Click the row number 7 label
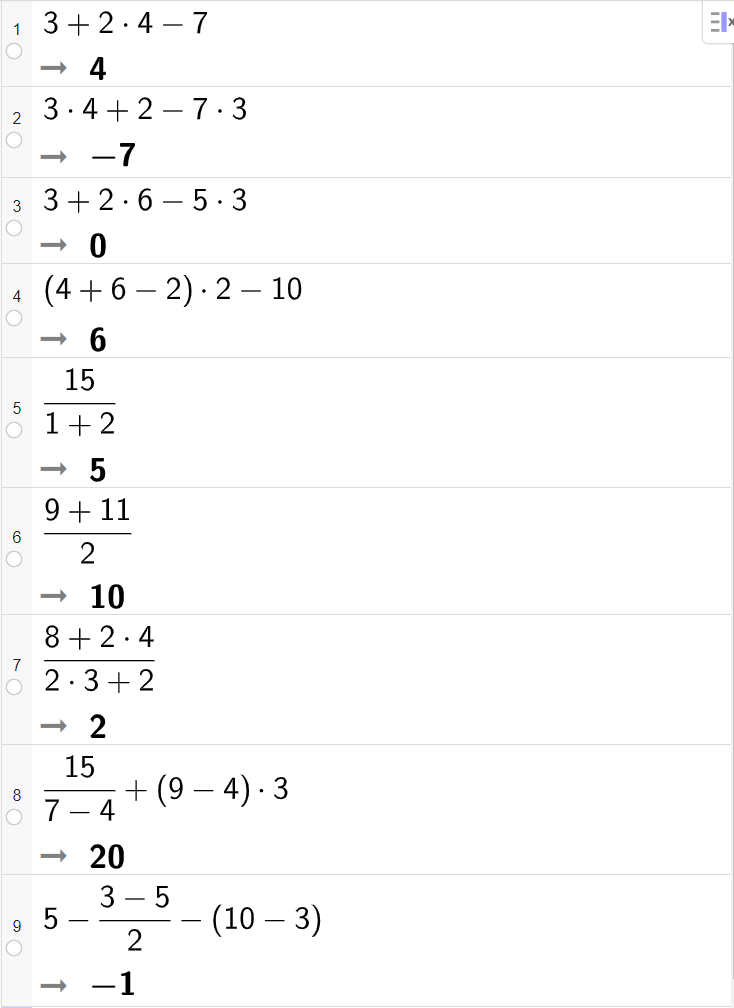Viewport: 734px width, 1008px height. [15, 665]
